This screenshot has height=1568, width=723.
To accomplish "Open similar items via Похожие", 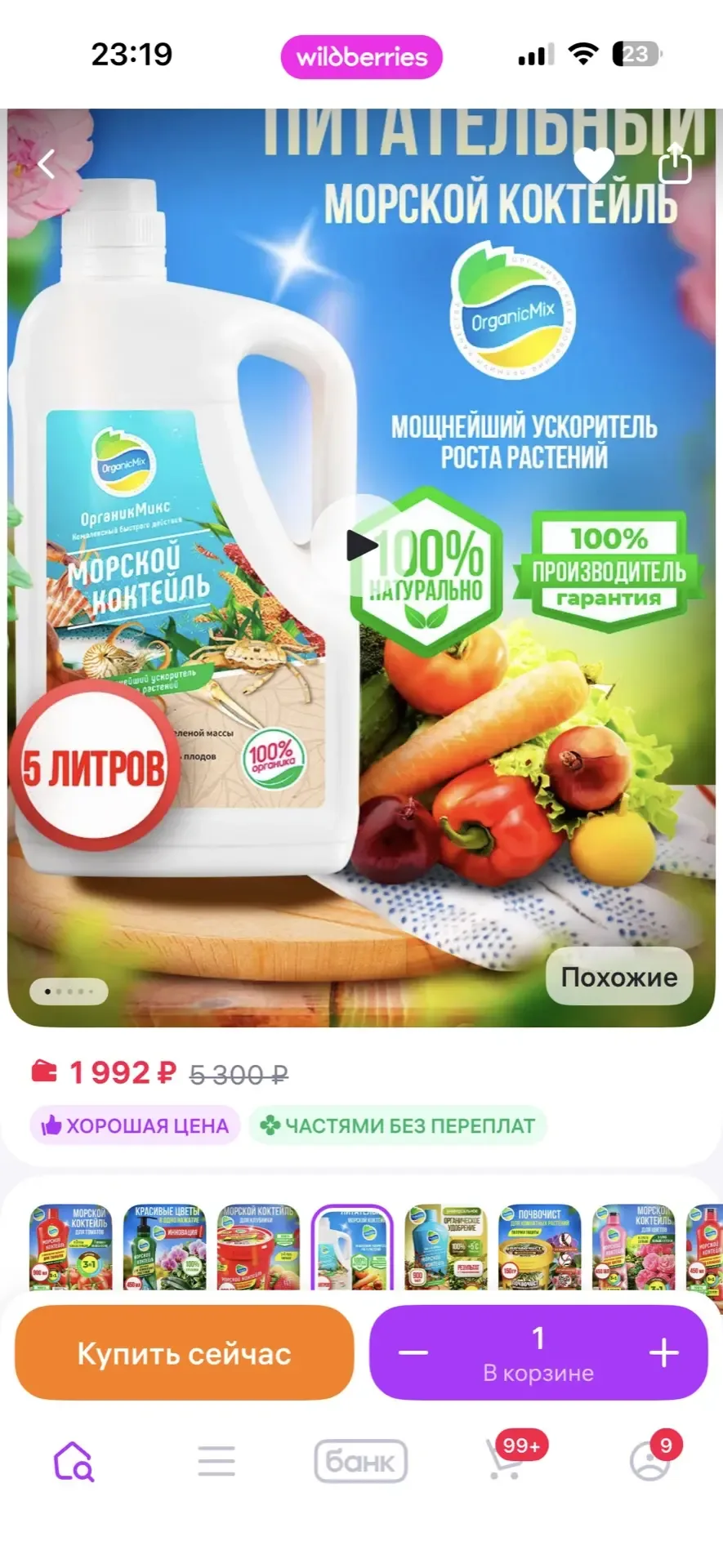I will [618, 977].
